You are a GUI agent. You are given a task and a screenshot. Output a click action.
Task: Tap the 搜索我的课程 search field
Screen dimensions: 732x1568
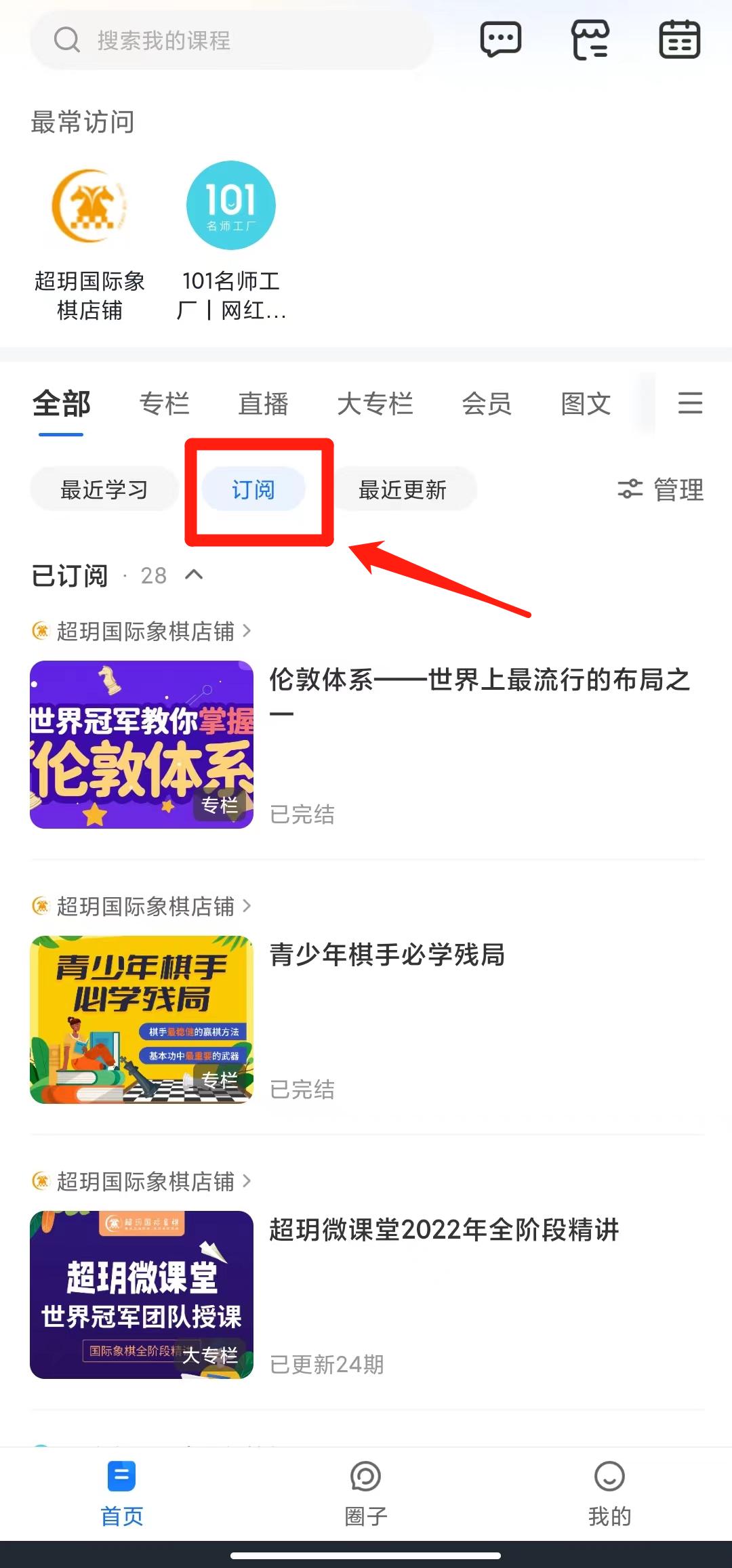[x=230, y=41]
